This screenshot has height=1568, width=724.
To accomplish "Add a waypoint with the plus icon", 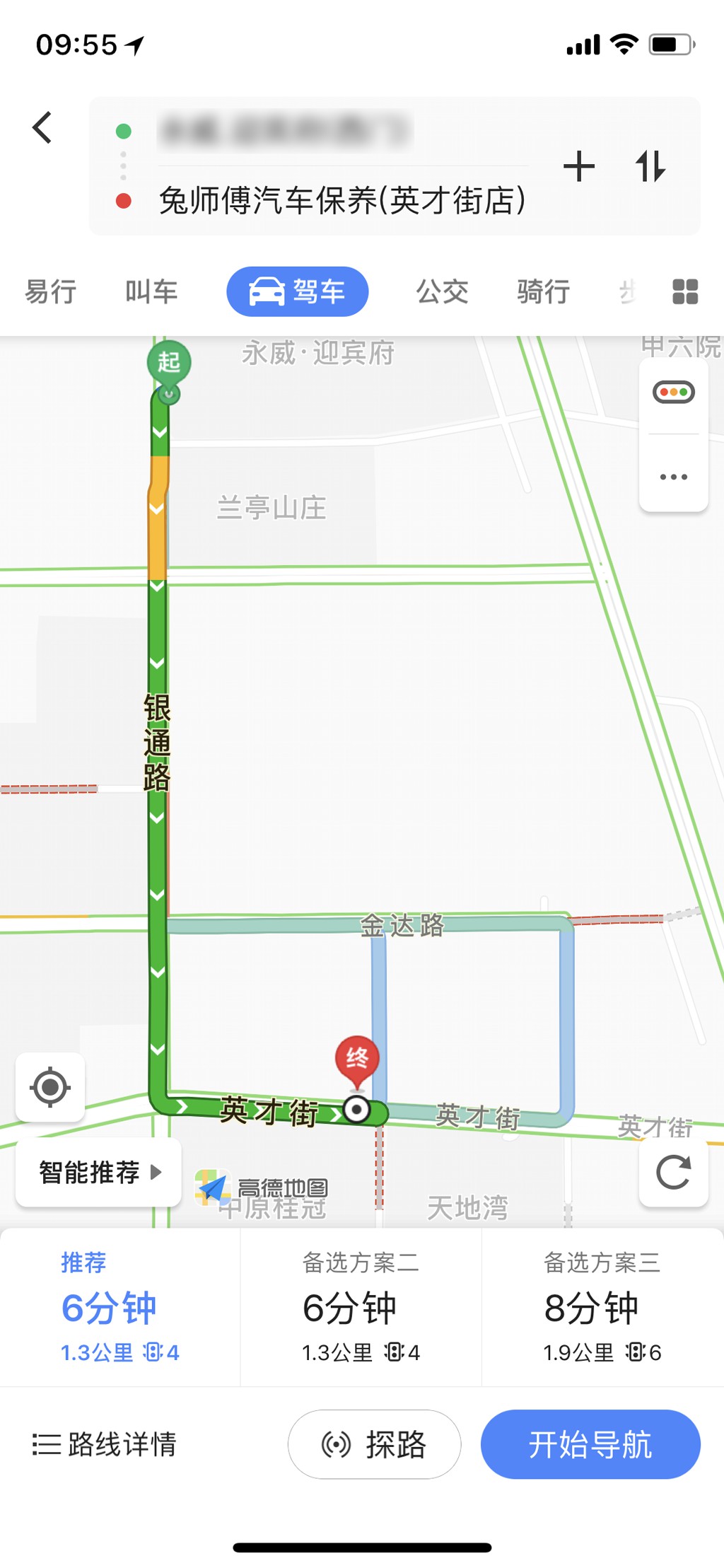I will tap(578, 167).
